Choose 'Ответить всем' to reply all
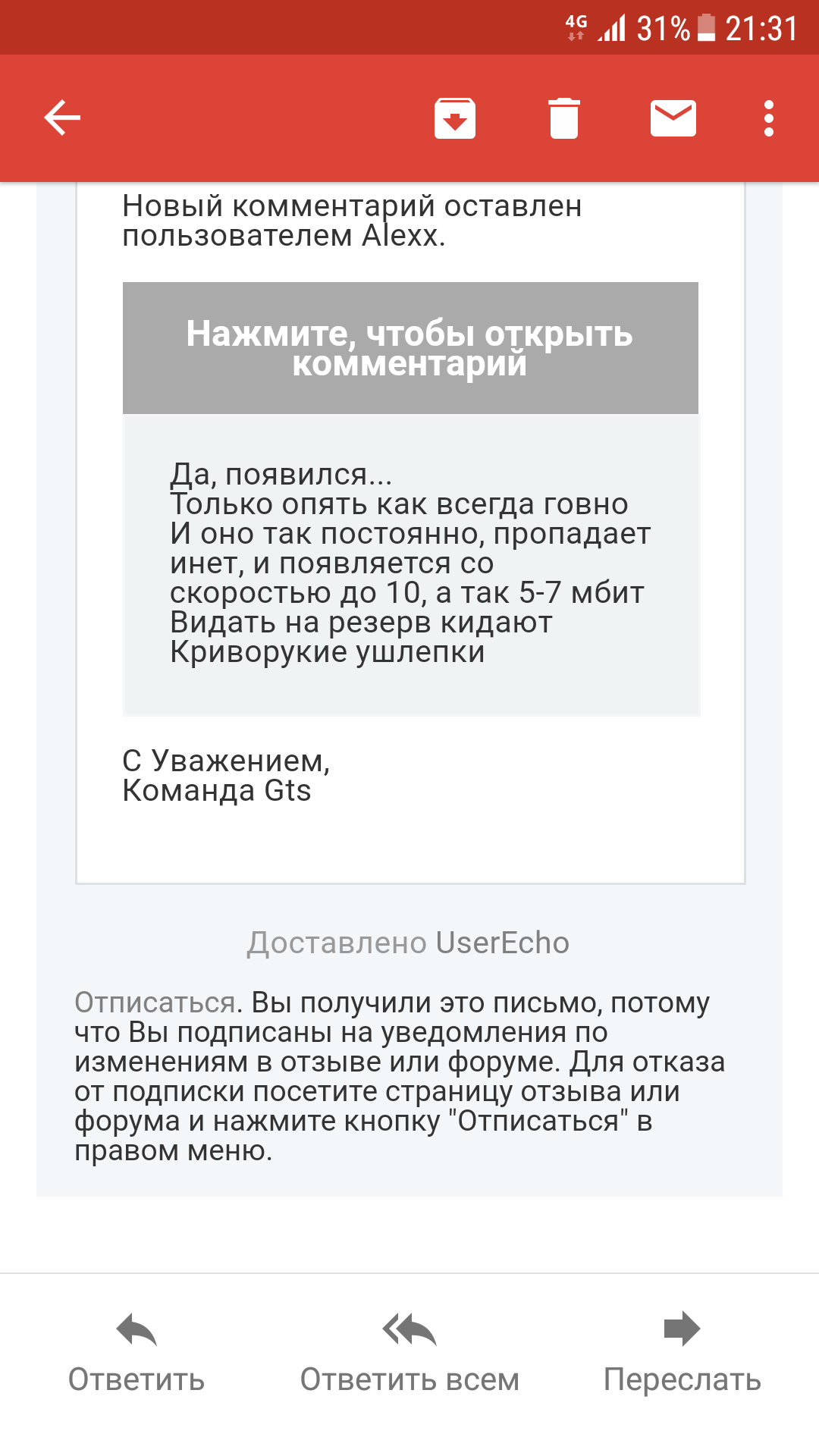Image resolution: width=819 pixels, height=1456 pixels. (409, 1351)
